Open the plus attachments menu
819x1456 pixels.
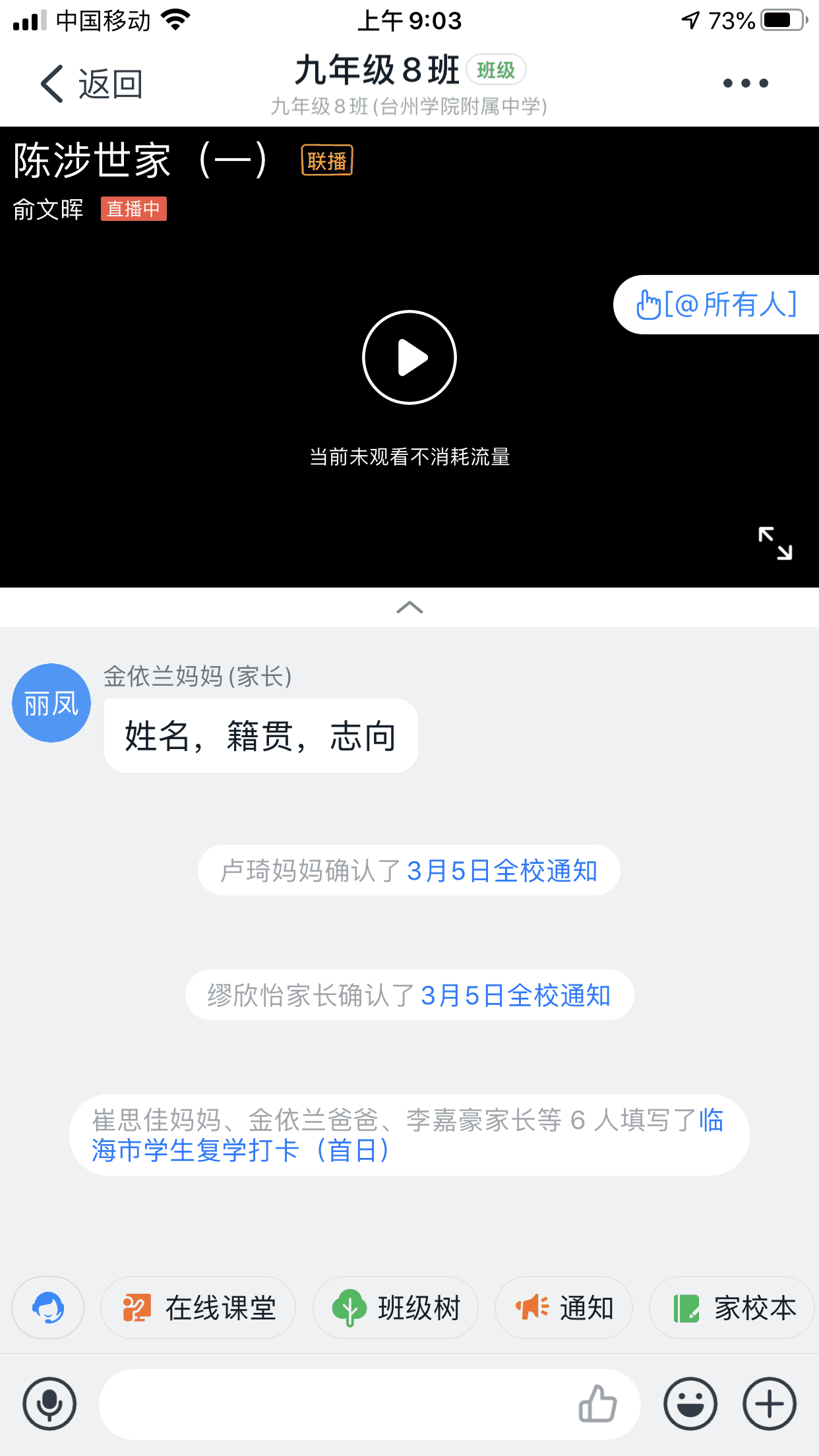click(x=770, y=1404)
